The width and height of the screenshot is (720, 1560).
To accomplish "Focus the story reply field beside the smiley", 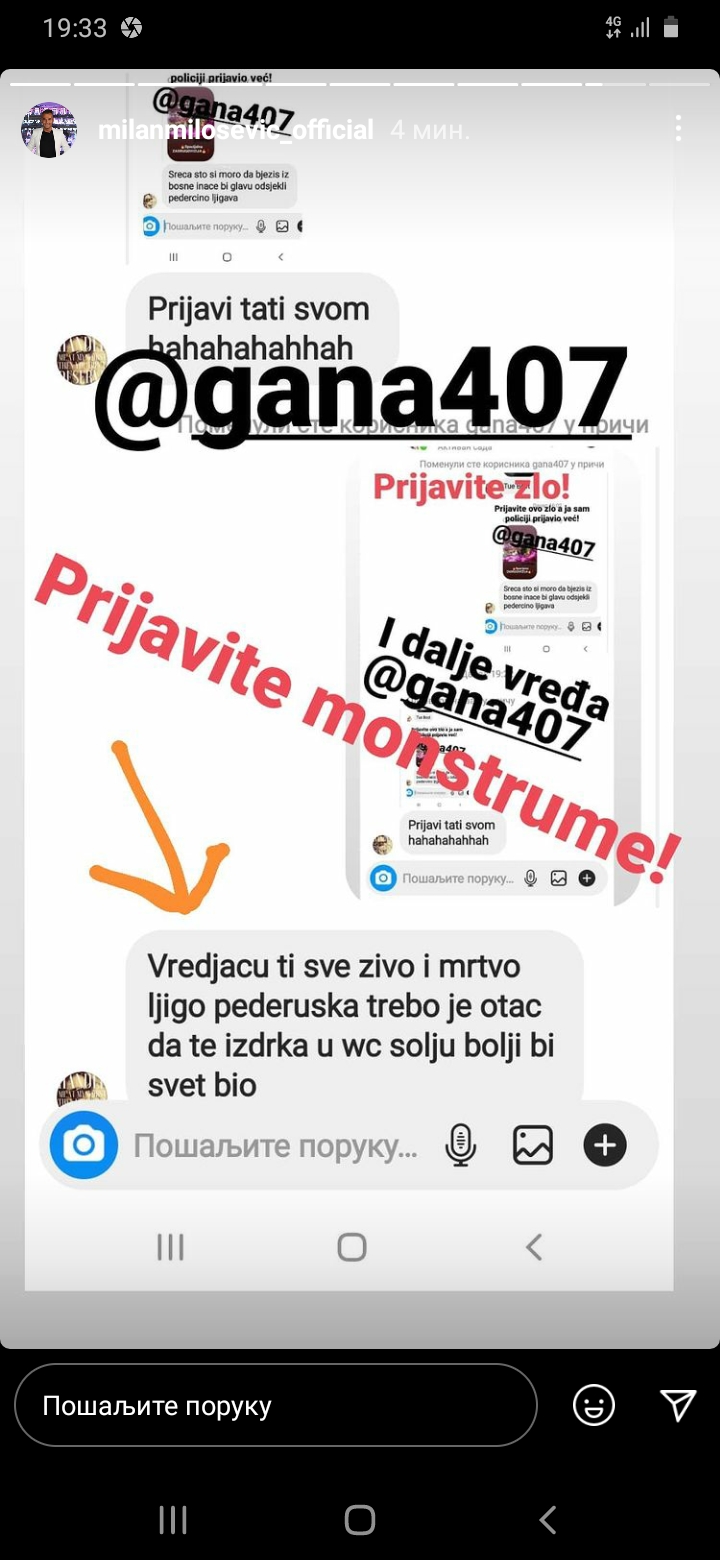I will coord(276,1405).
